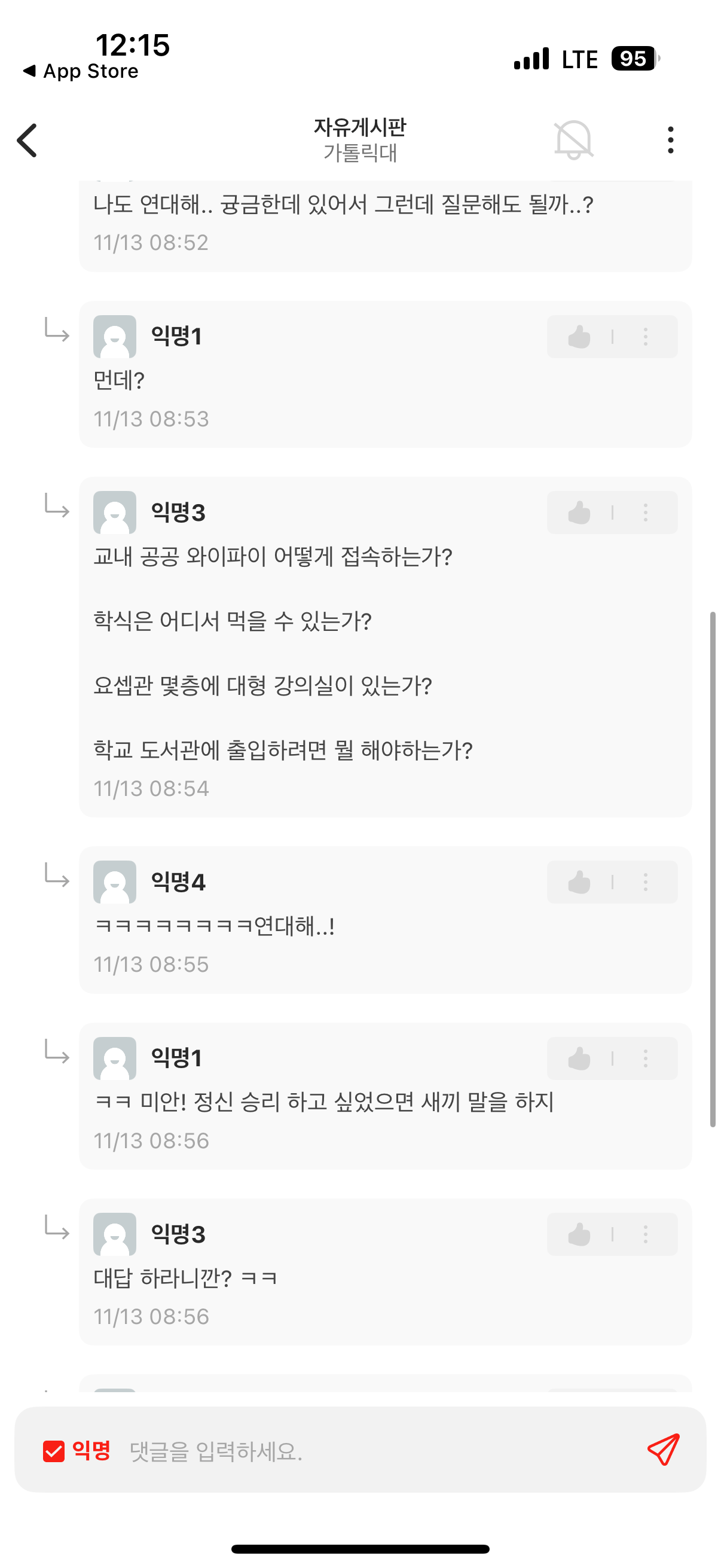This screenshot has width=721, height=1568.
Task: Open options for 익명3's 와이파이 comment
Action: [645, 513]
